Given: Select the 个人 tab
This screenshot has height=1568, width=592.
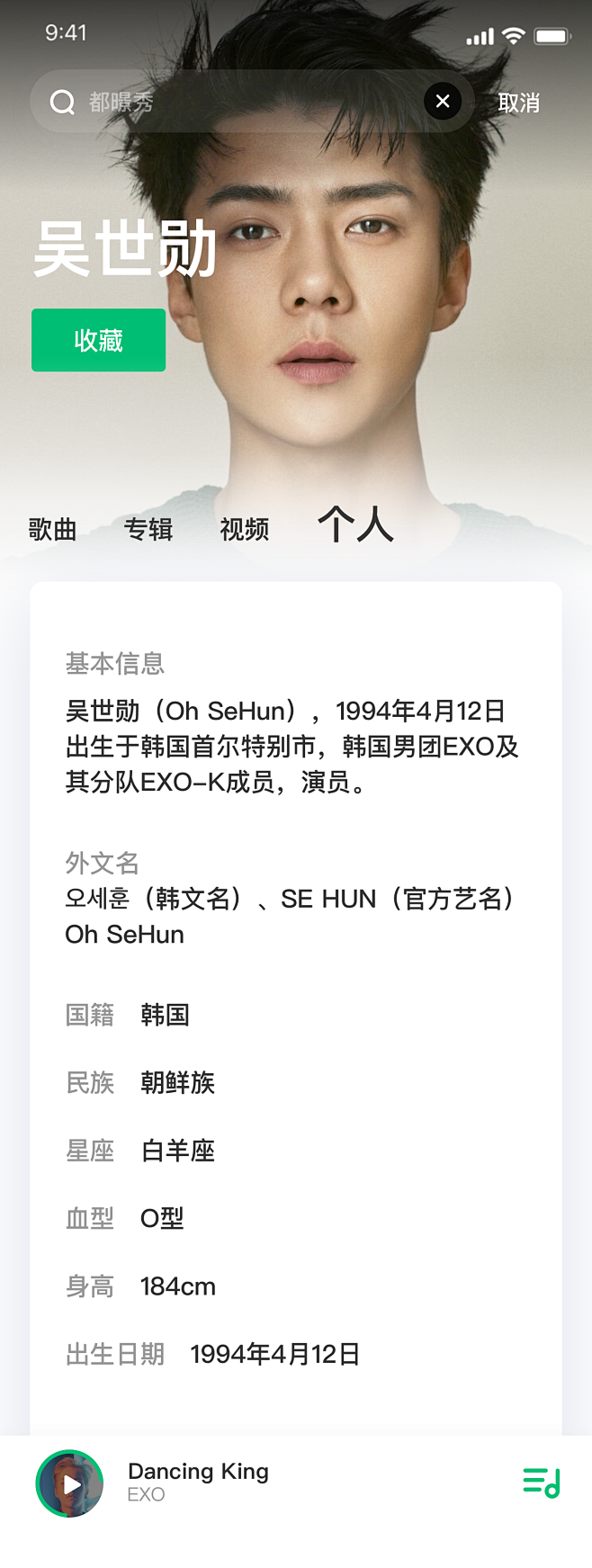Looking at the screenshot, I should point(355,524).
